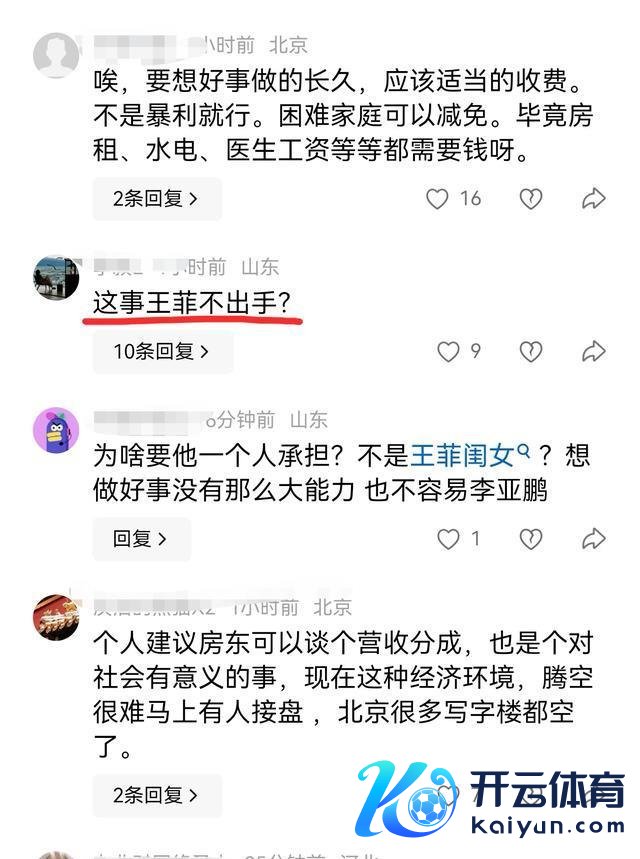Screen dimensions: 640x859
Task: Expand the 10条回复 under 这事王菲不出手
Action: [161, 352]
